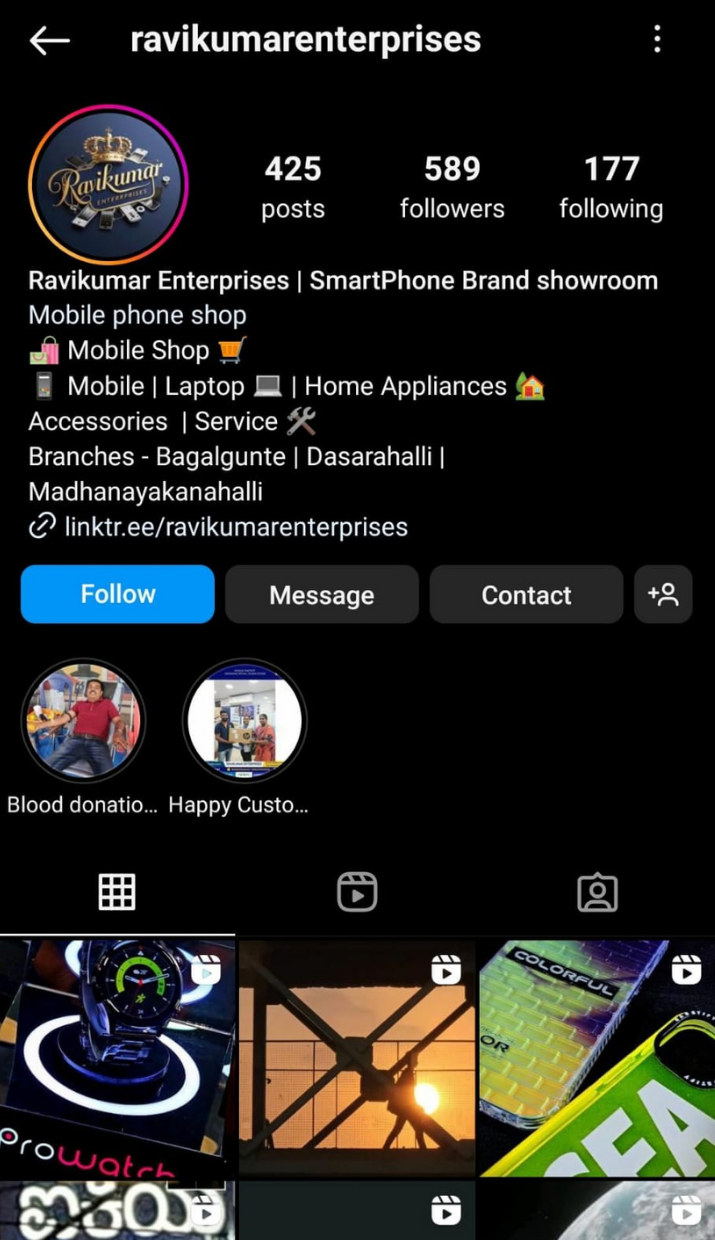Tap the Contact button

(526, 595)
